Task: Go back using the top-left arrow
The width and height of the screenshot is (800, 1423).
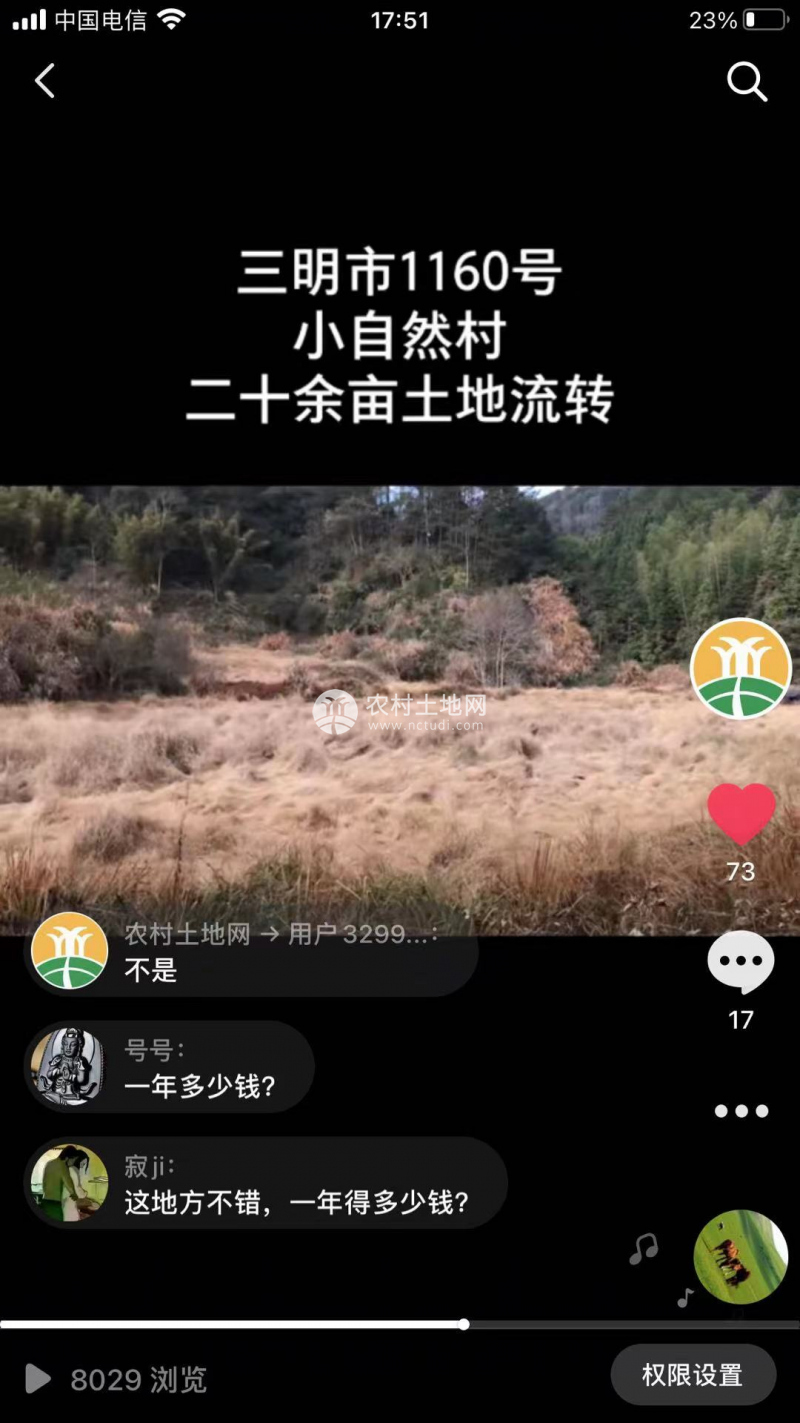Action: click(x=45, y=81)
